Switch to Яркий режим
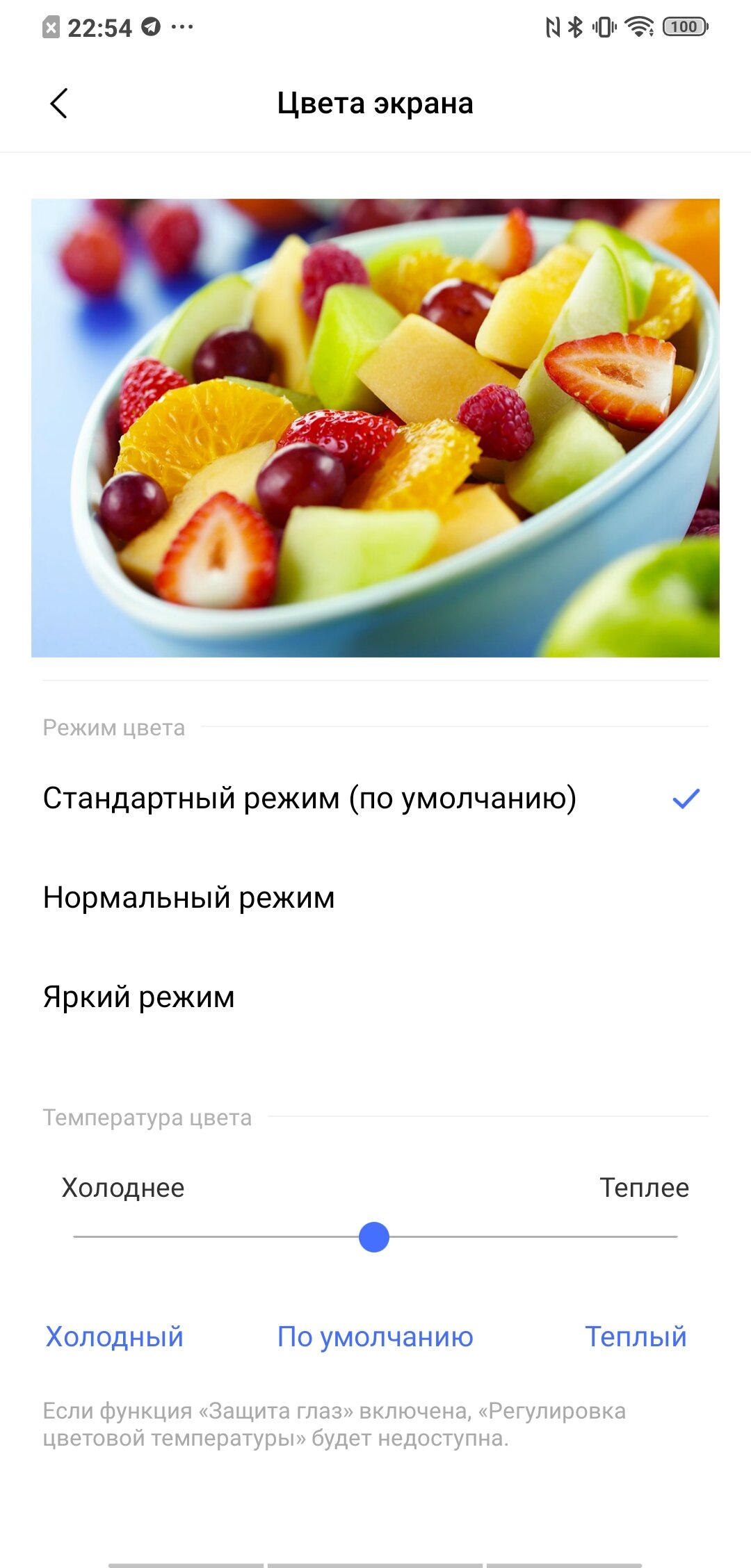The height and width of the screenshot is (1568, 751). click(139, 997)
